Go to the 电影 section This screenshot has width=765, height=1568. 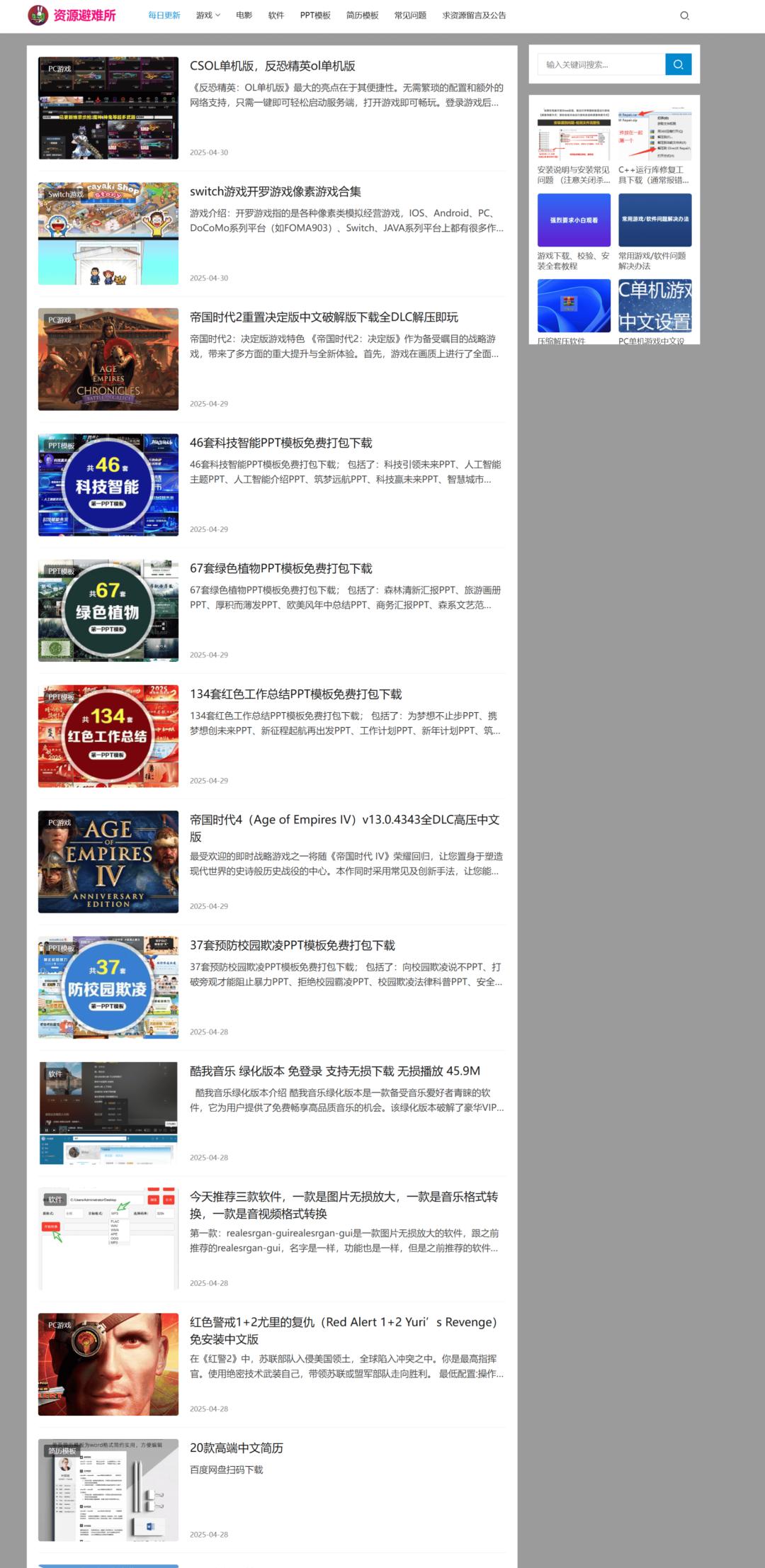244,16
